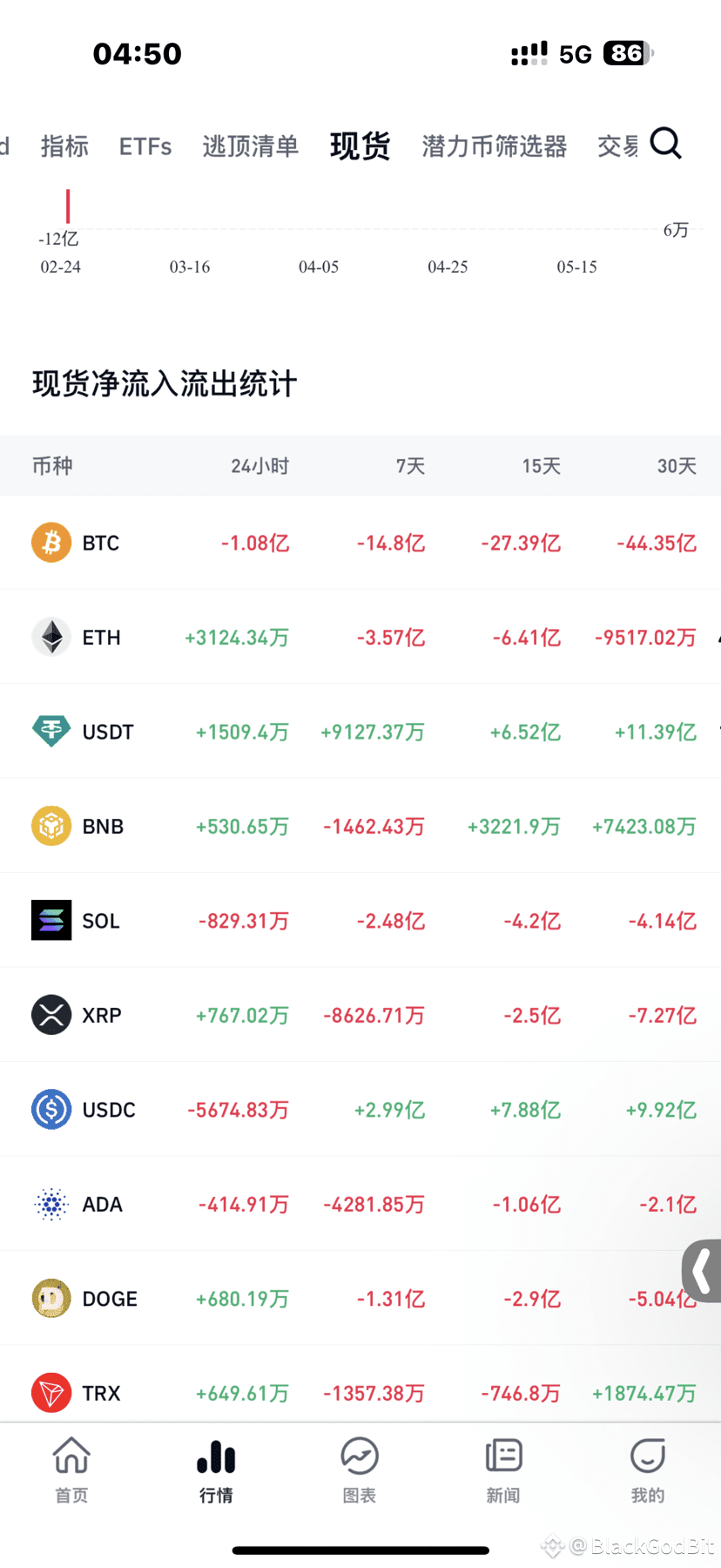Sort by the 30天 column header
721x1568 pixels.
click(677, 466)
